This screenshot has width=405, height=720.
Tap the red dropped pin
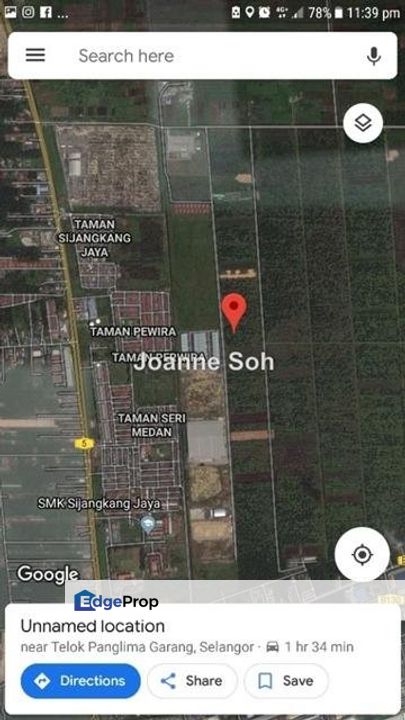(234, 312)
